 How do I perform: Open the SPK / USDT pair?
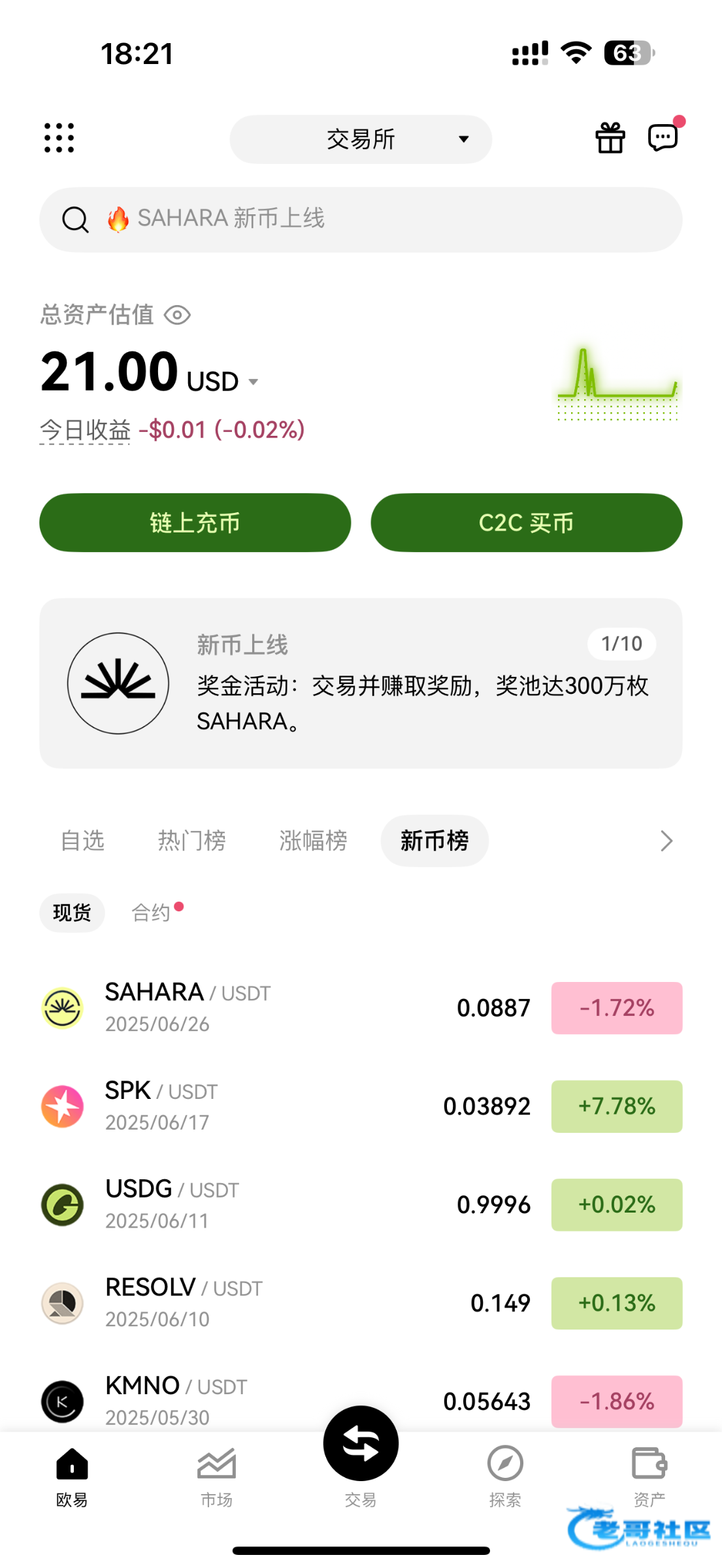click(361, 1106)
